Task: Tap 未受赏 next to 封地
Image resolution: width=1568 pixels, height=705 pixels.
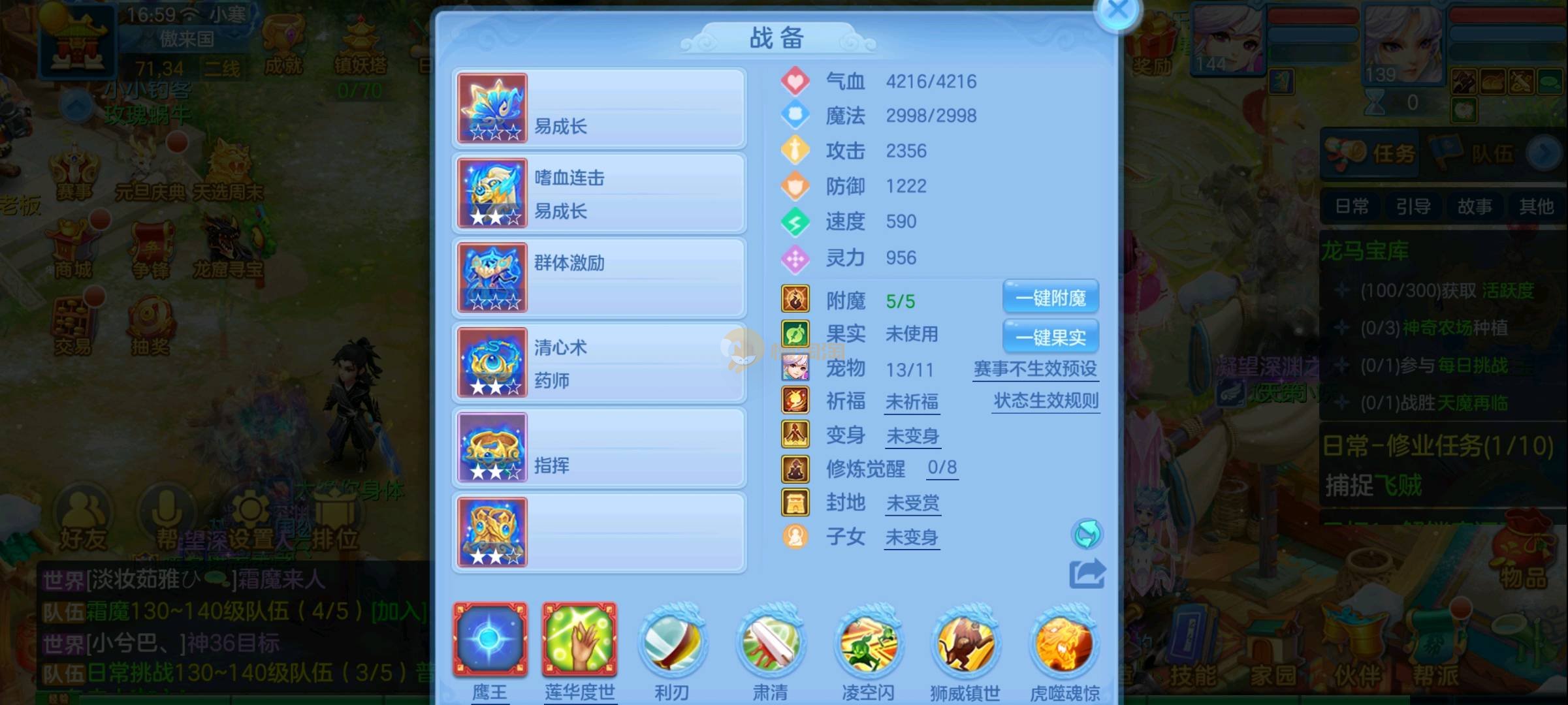Action: point(912,503)
